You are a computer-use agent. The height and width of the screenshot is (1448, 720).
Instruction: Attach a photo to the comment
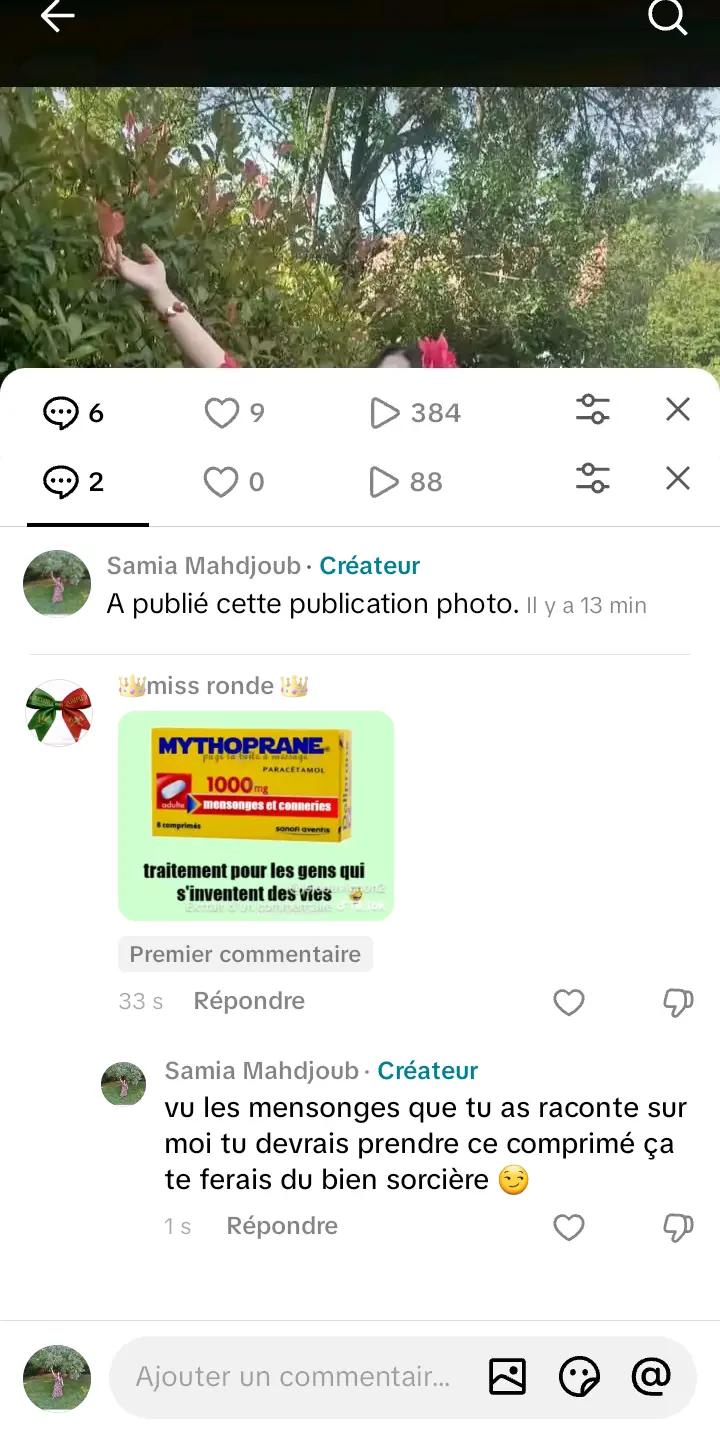(x=507, y=1377)
